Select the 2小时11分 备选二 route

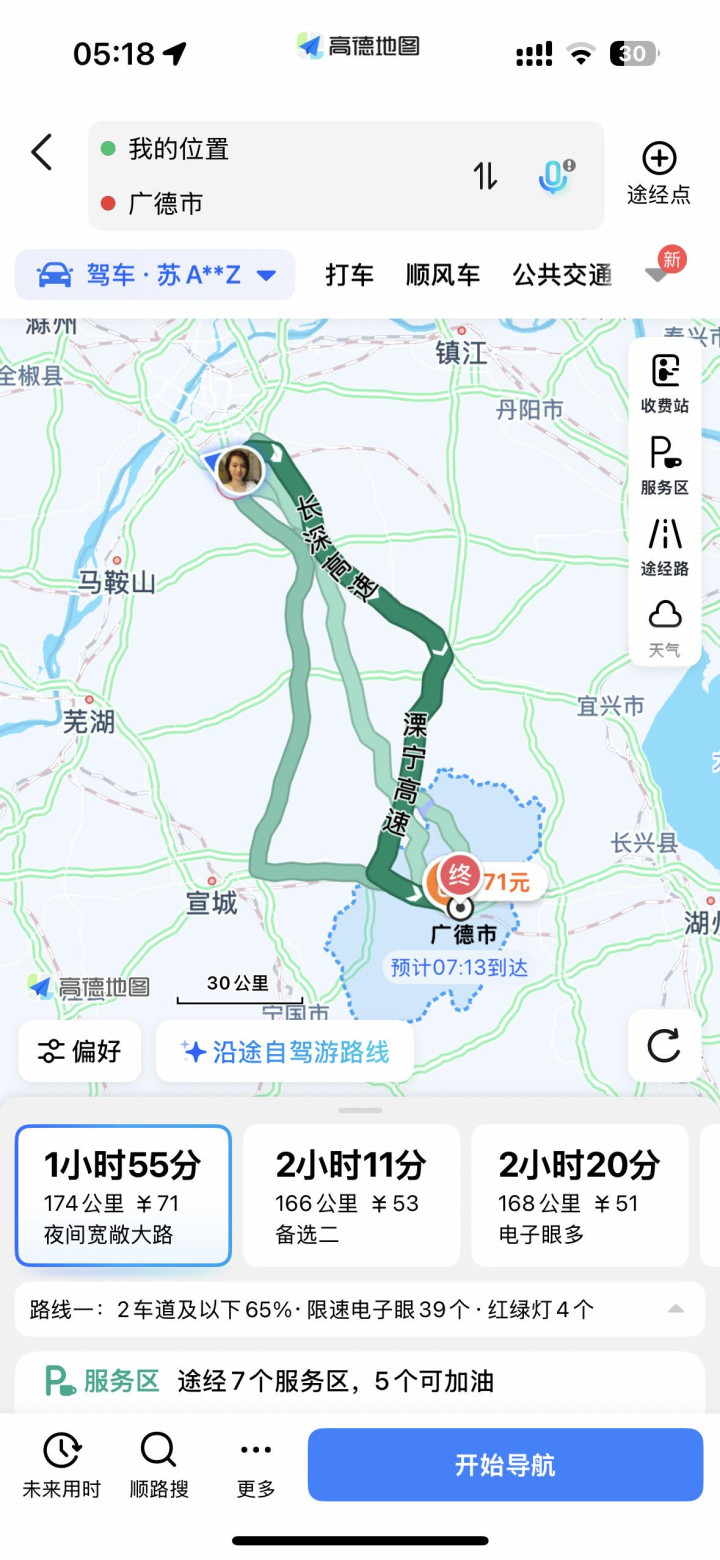[351, 1195]
